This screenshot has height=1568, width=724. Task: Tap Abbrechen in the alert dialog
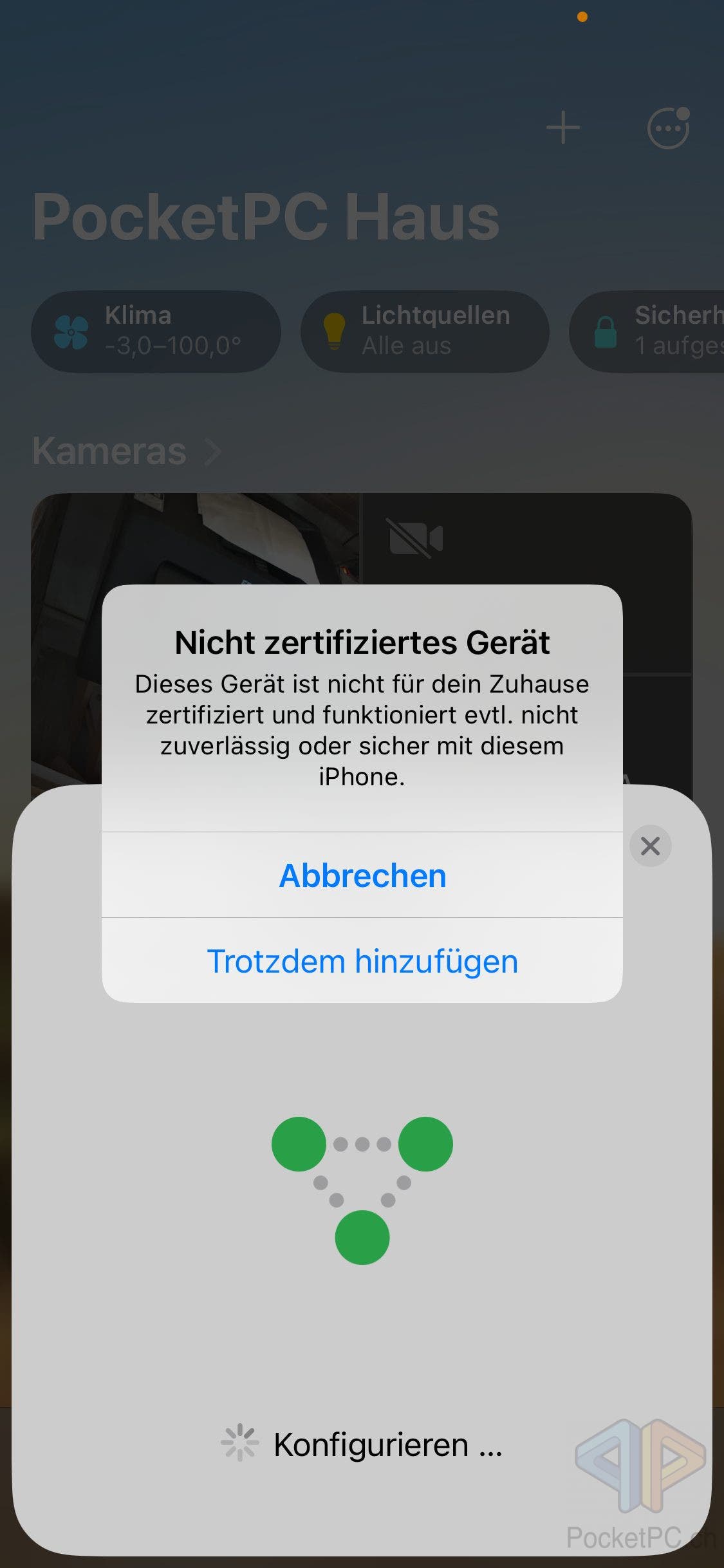[x=362, y=875]
